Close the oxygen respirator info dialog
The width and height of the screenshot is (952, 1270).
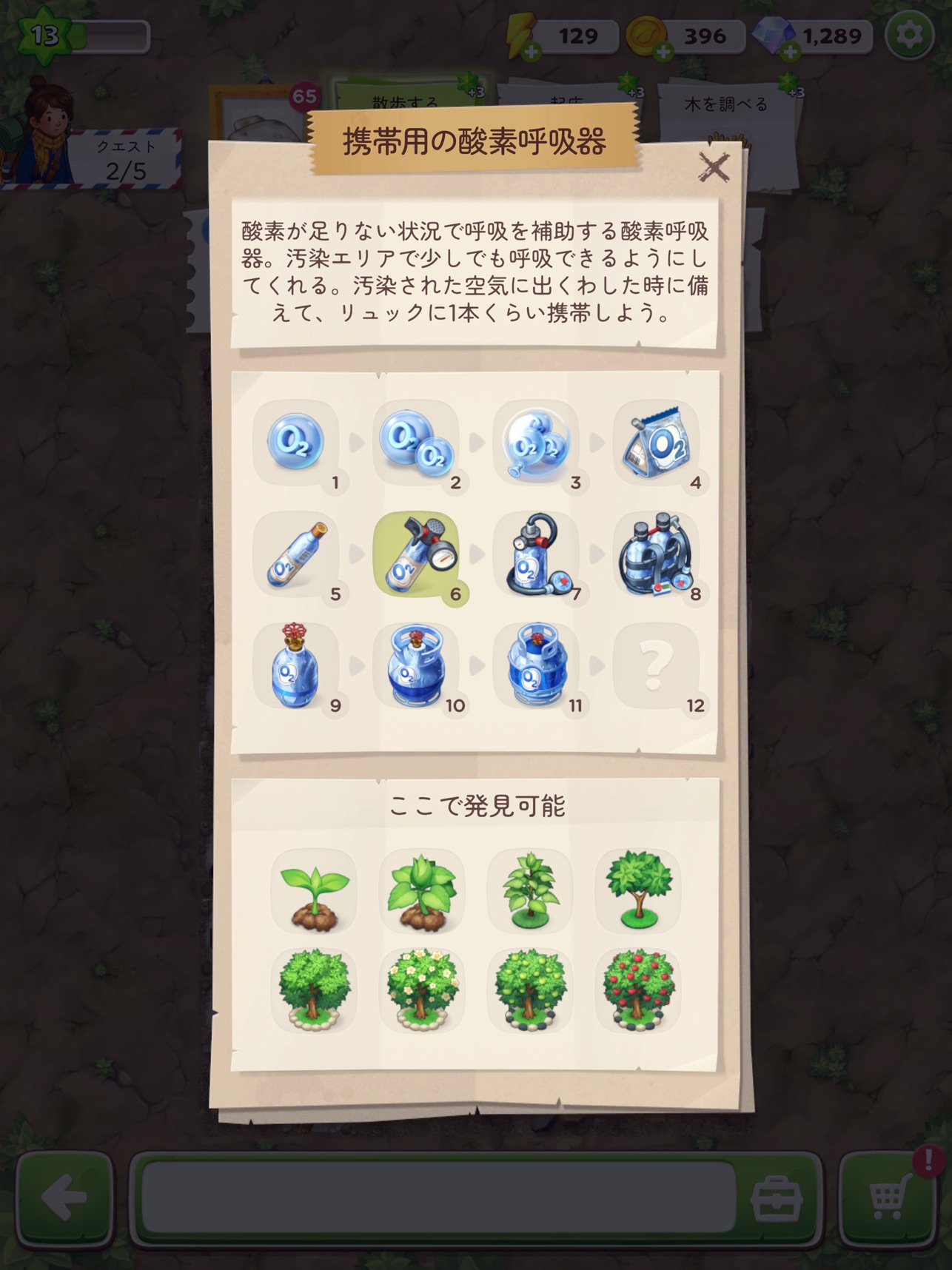(x=714, y=167)
